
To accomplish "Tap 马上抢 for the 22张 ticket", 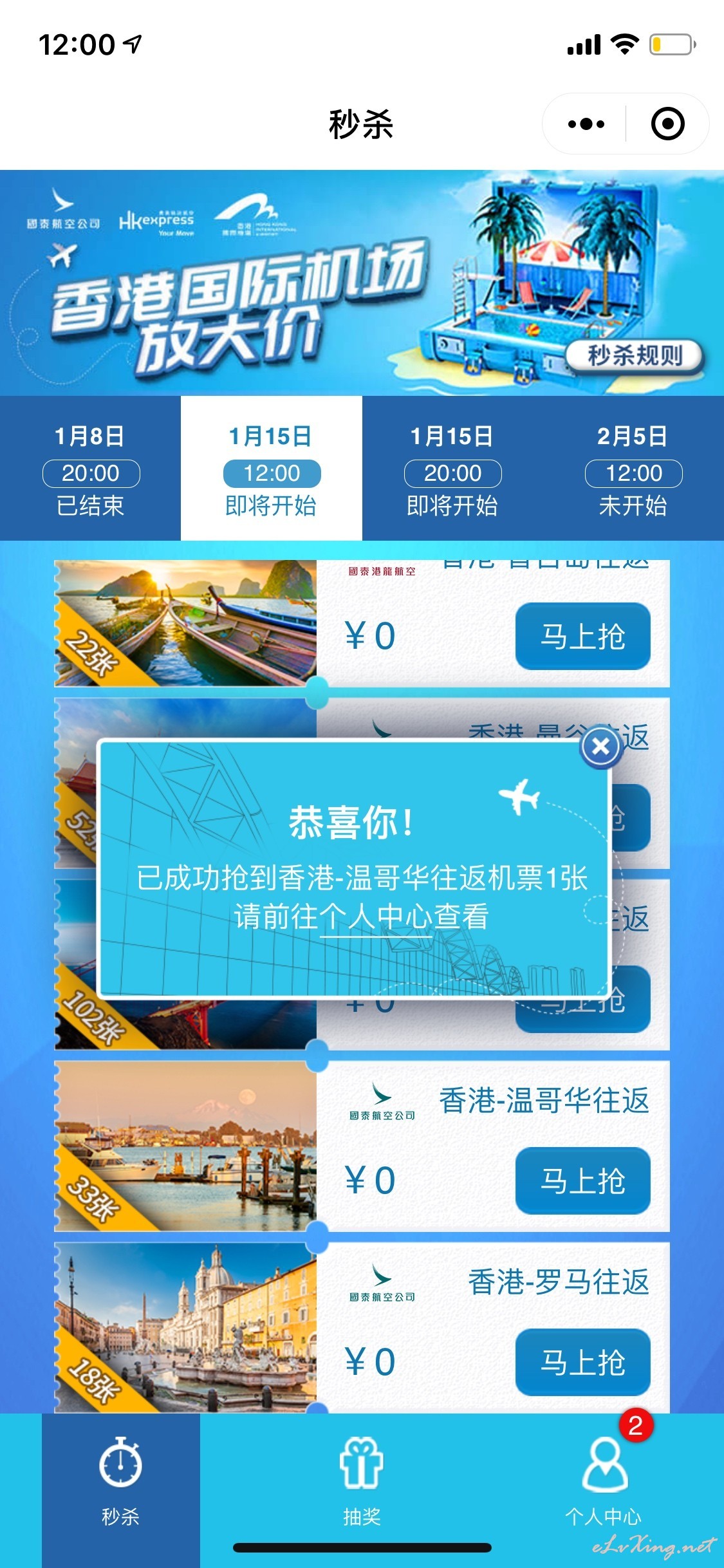I will pyautogui.click(x=583, y=637).
